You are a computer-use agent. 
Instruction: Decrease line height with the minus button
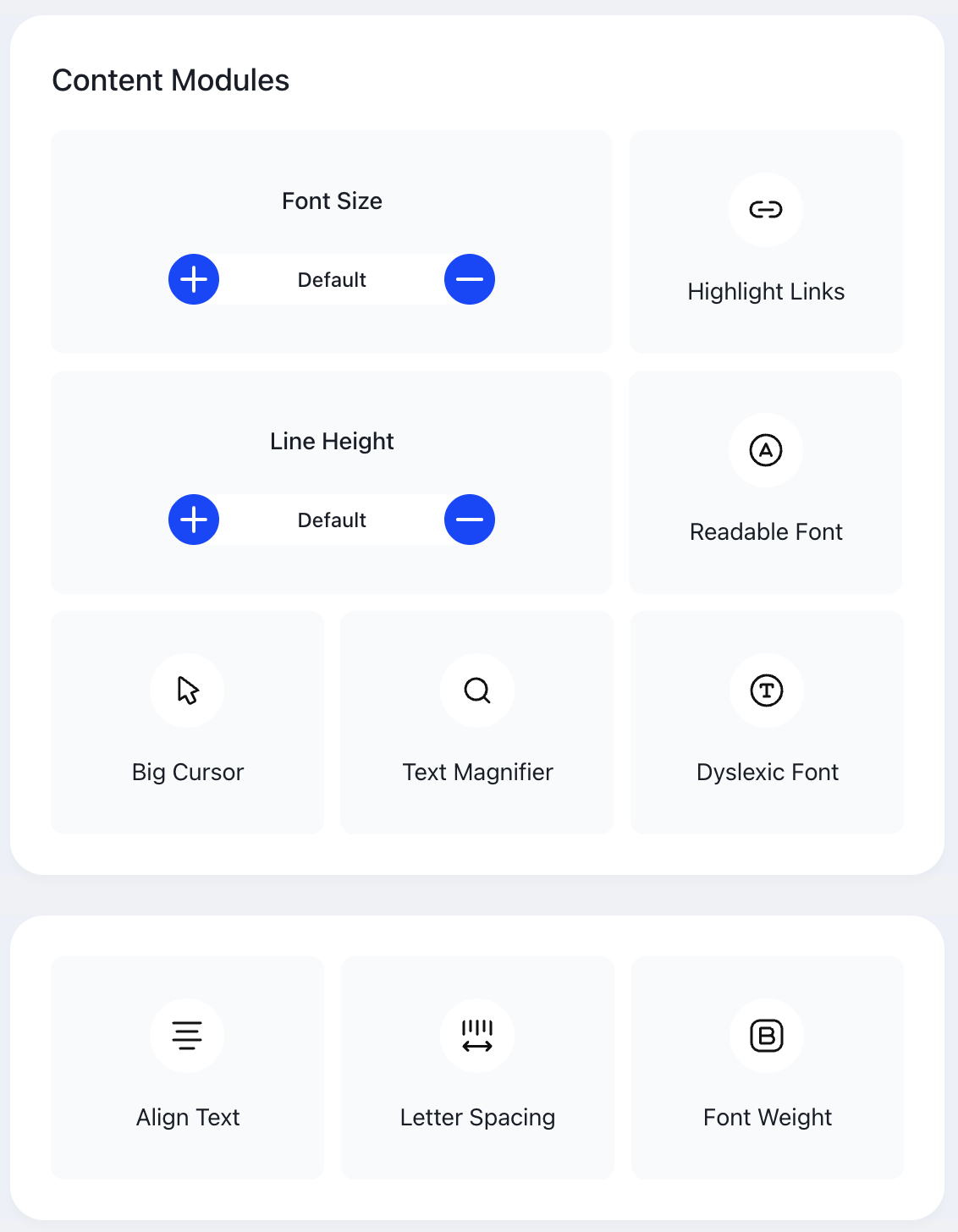470,520
